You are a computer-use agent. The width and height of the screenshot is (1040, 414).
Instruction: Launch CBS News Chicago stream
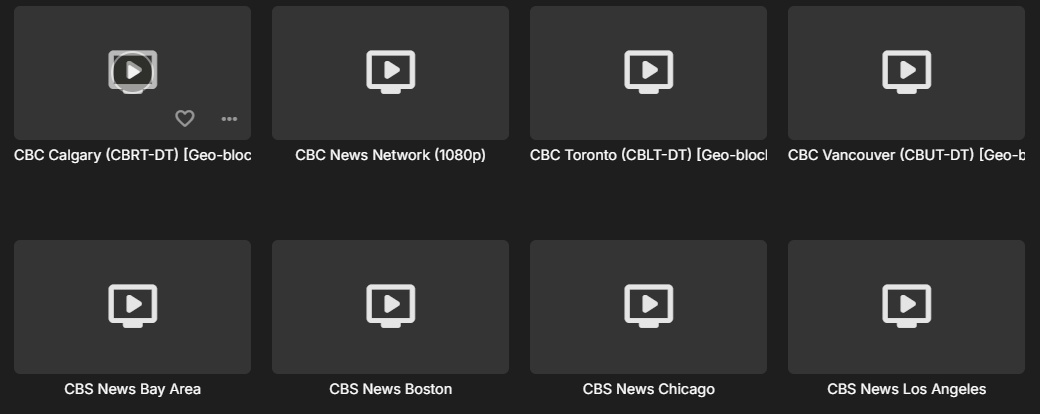point(648,306)
